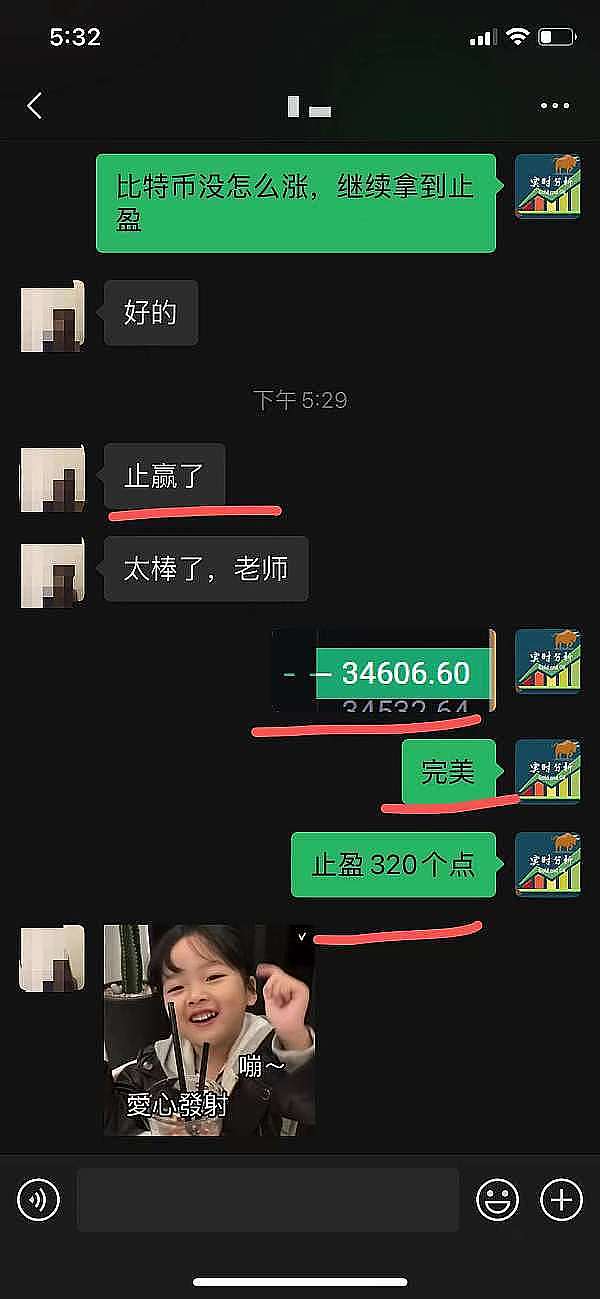Tap the avatar beside the 好的 message
Image resolution: width=600 pixels, height=1299 pixels.
point(52,319)
